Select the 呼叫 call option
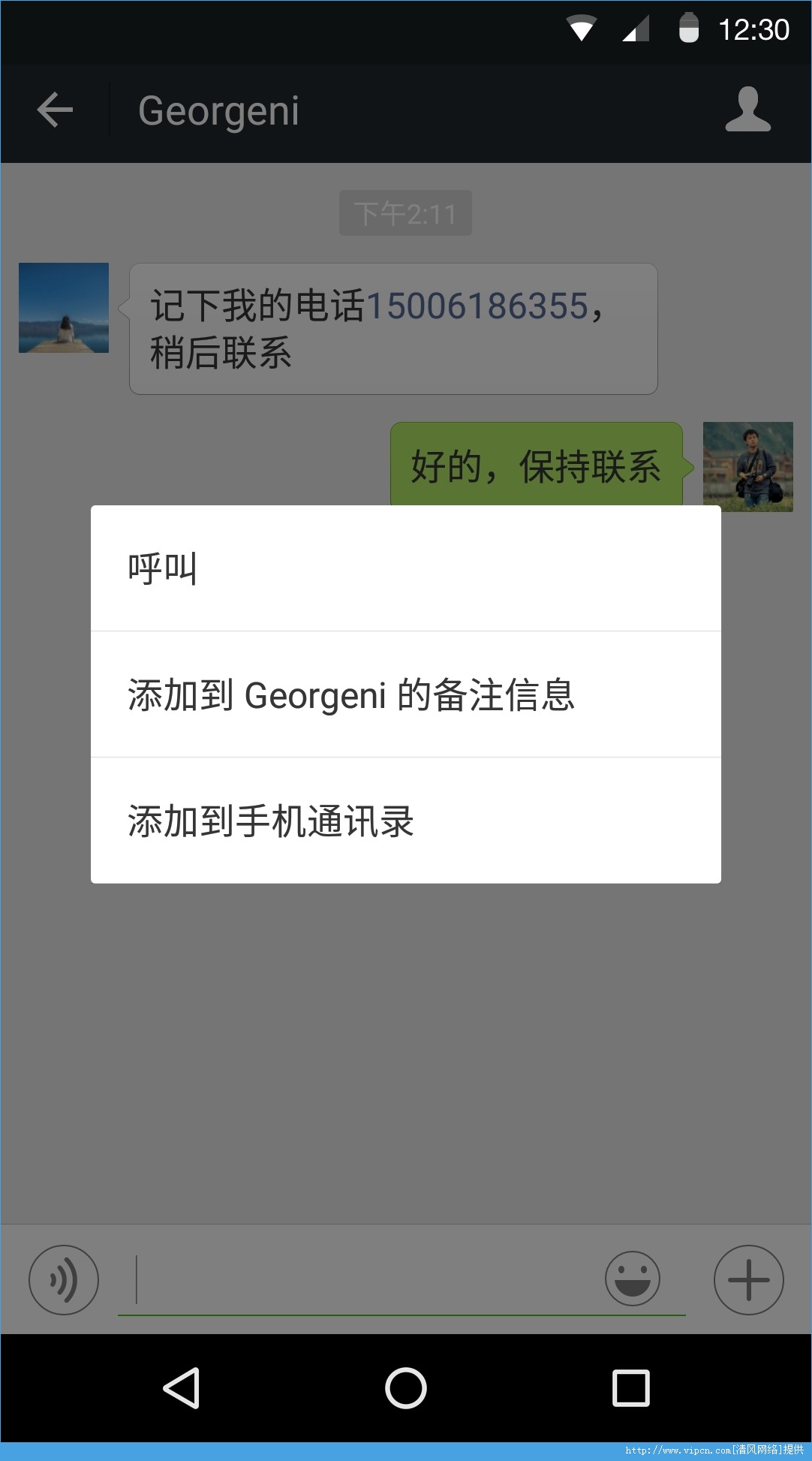The height and width of the screenshot is (1461, 812). click(405, 568)
